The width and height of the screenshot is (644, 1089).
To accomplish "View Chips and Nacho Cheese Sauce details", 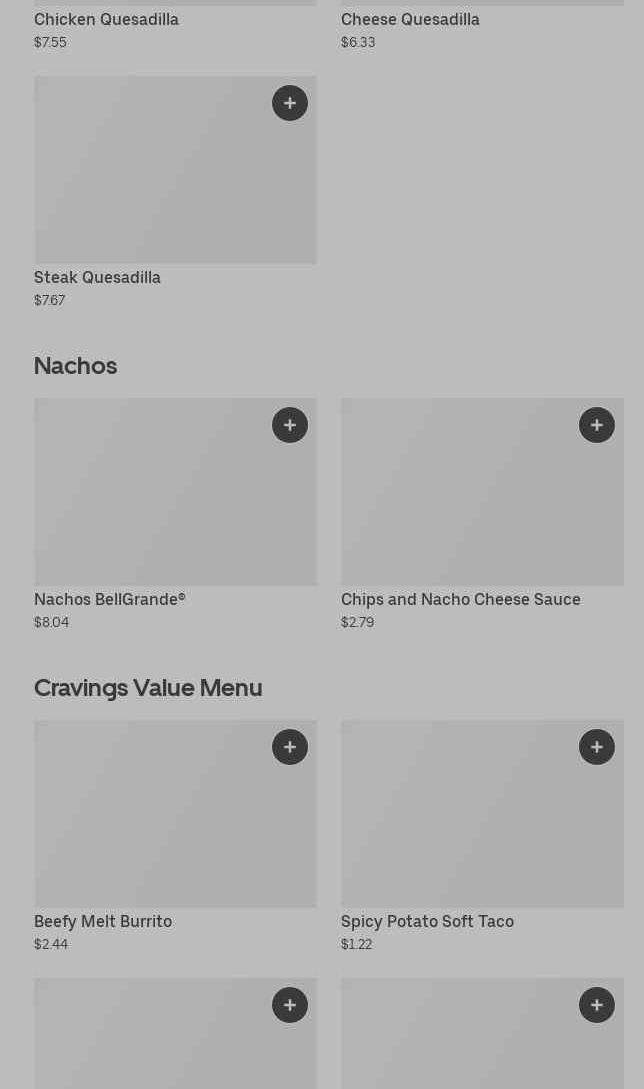I will (x=460, y=500).
